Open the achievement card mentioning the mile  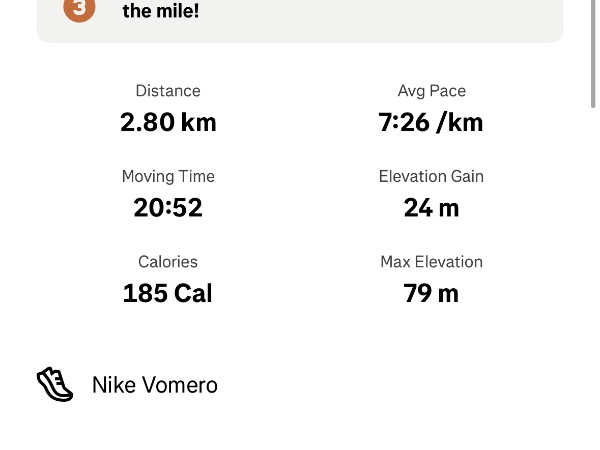[300, 16]
